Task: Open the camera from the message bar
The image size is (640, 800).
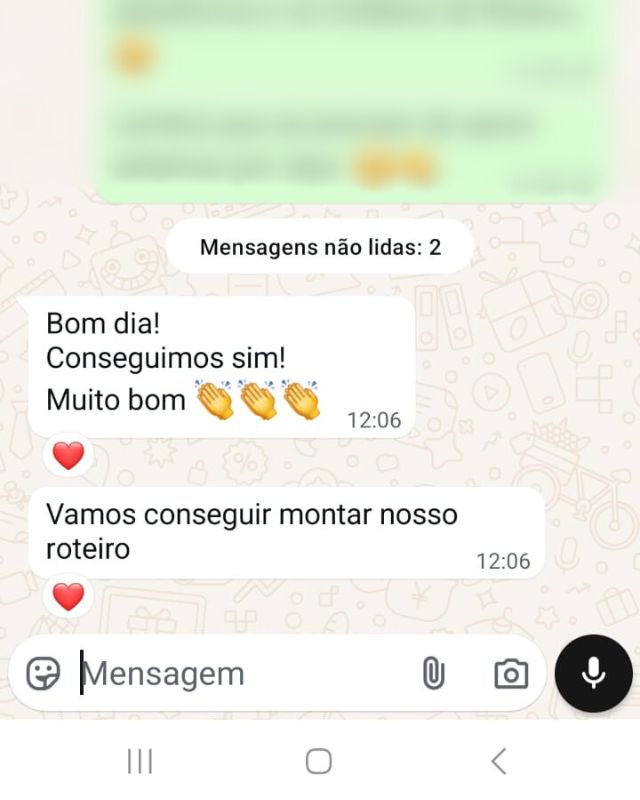Action: [x=511, y=674]
